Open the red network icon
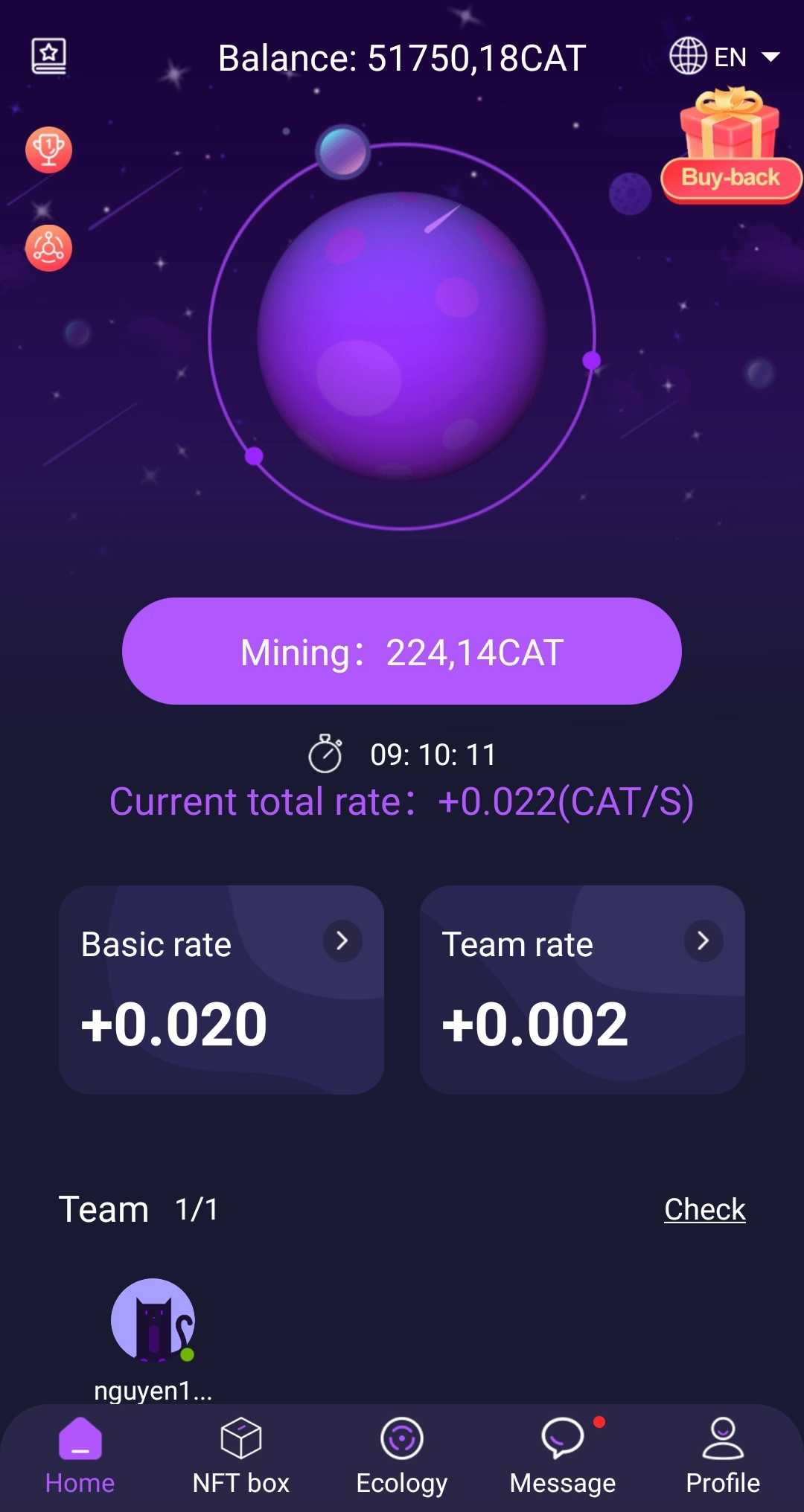Screen dimensions: 804x1512 pos(49,248)
